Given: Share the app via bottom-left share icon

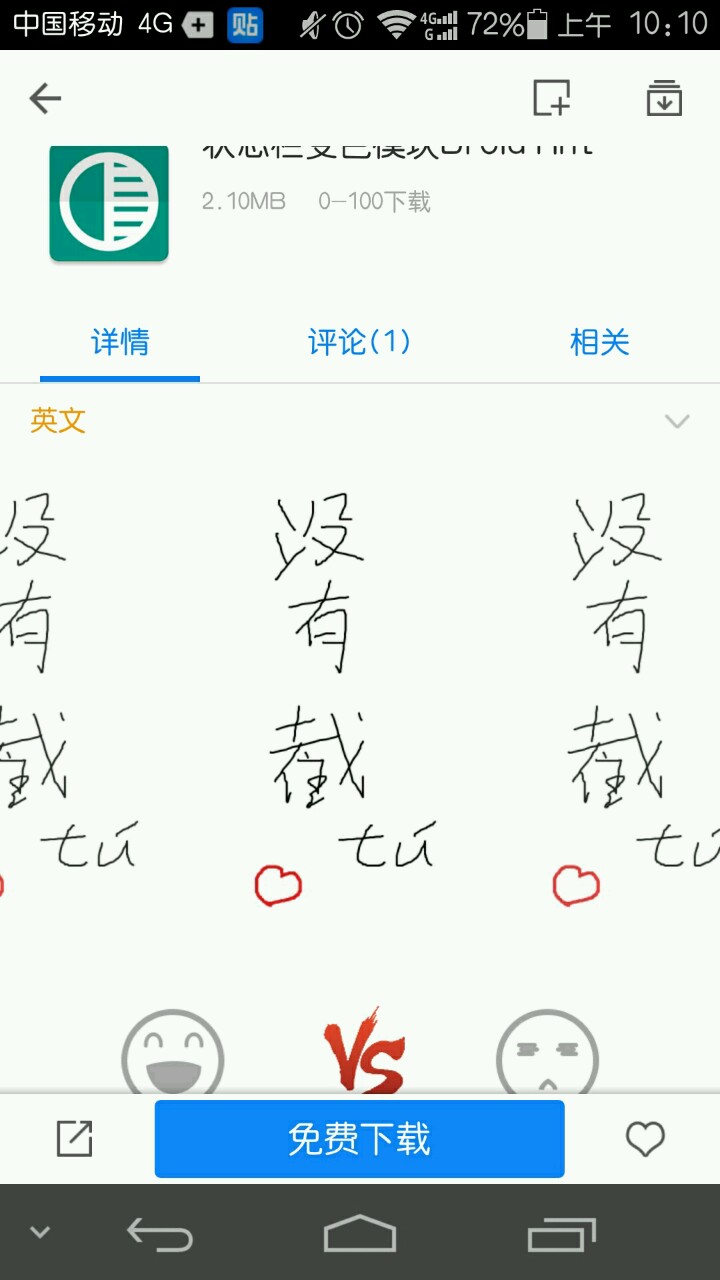Looking at the screenshot, I should tap(75, 1139).
